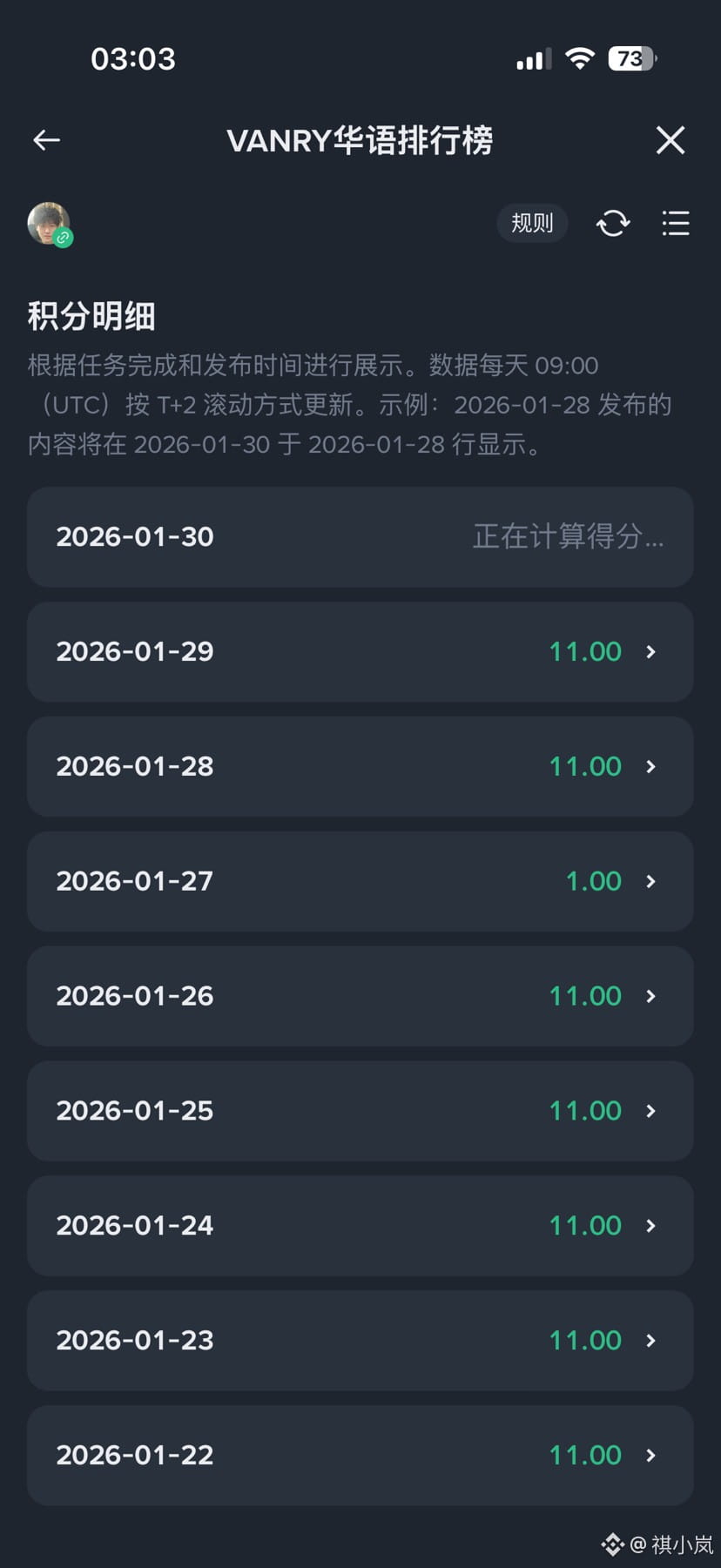Image resolution: width=721 pixels, height=1568 pixels.
Task: Go back using the left arrow
Action: [46, 139]
